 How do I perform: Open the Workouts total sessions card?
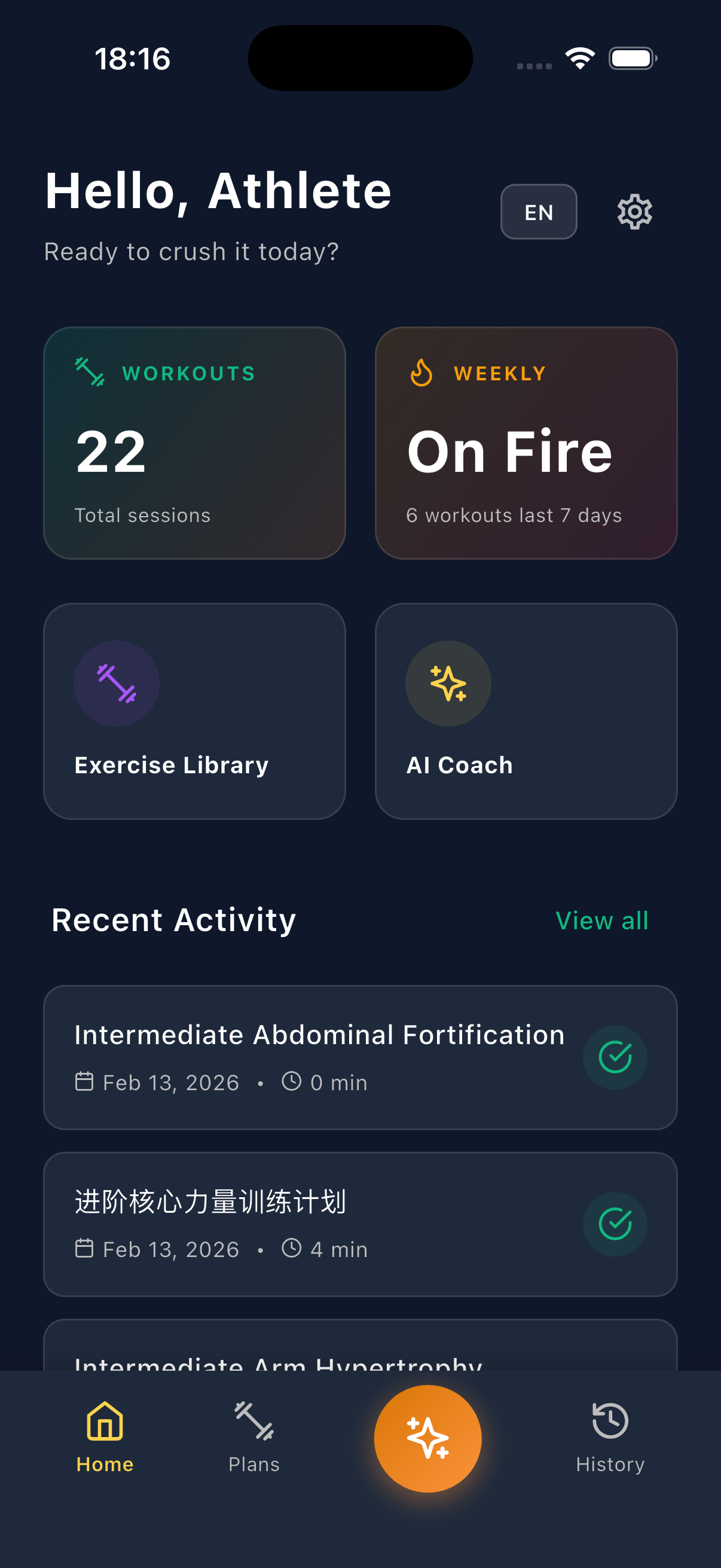pyautogui.click(x=195, y=443)
